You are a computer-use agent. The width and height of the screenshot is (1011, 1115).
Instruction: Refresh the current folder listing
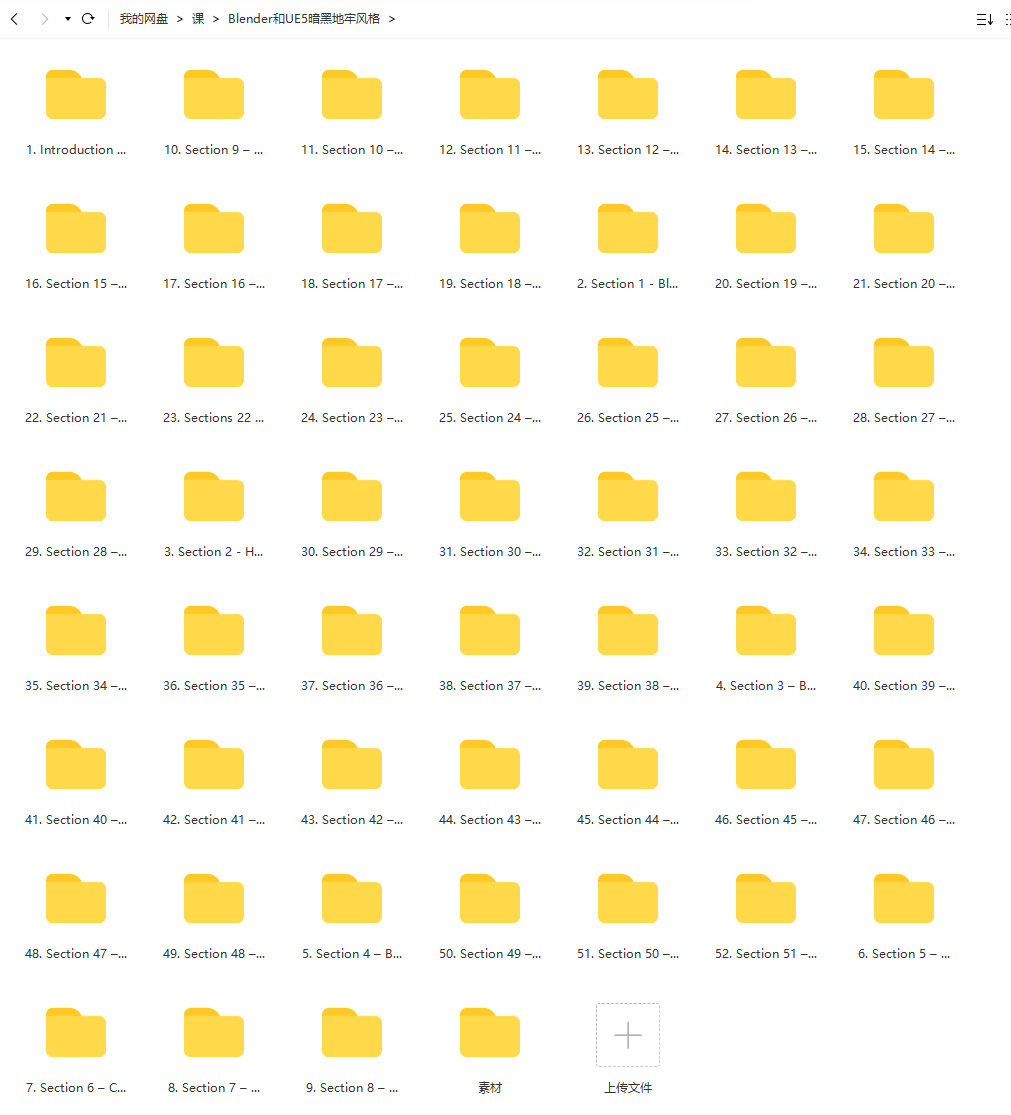coord(88,19)
